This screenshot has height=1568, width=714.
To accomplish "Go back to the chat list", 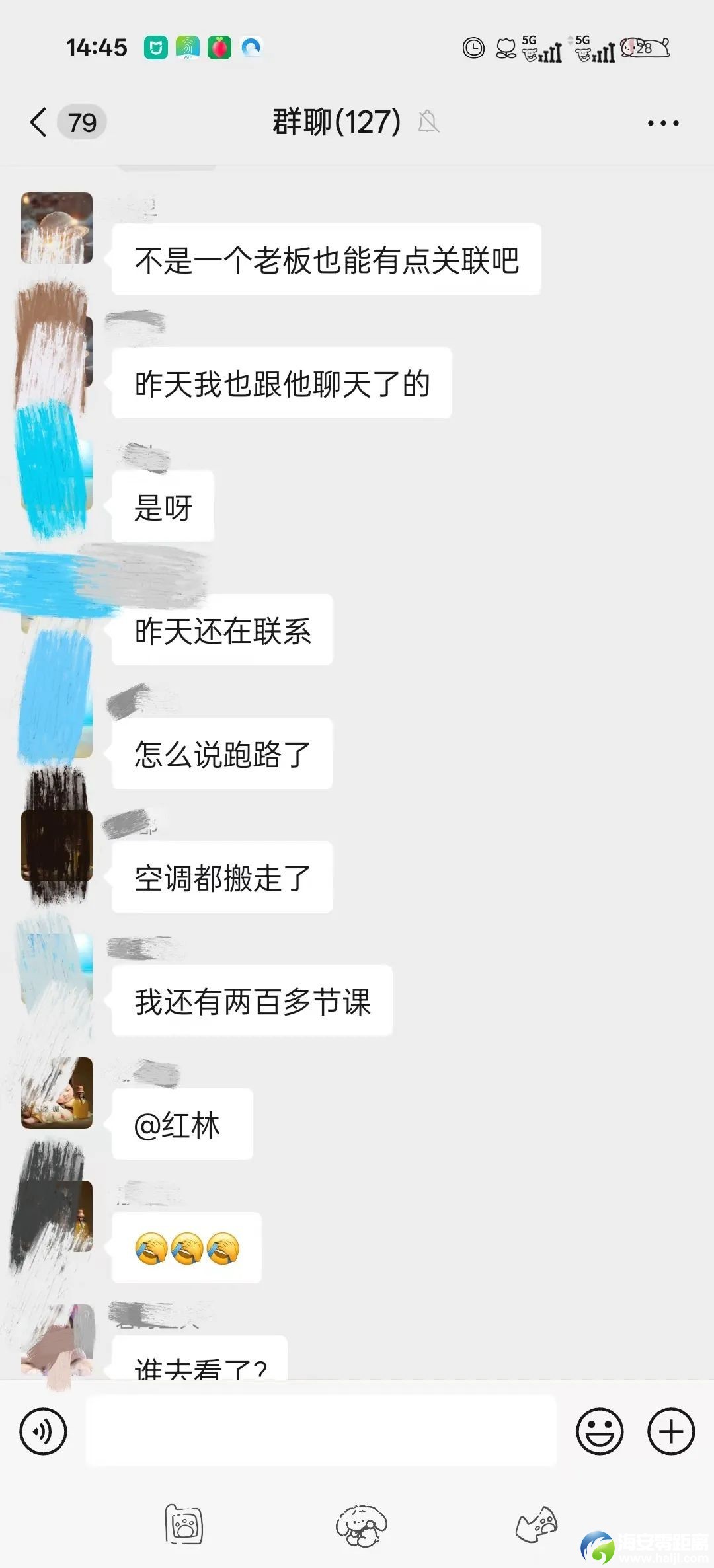I will coord(40,122).
